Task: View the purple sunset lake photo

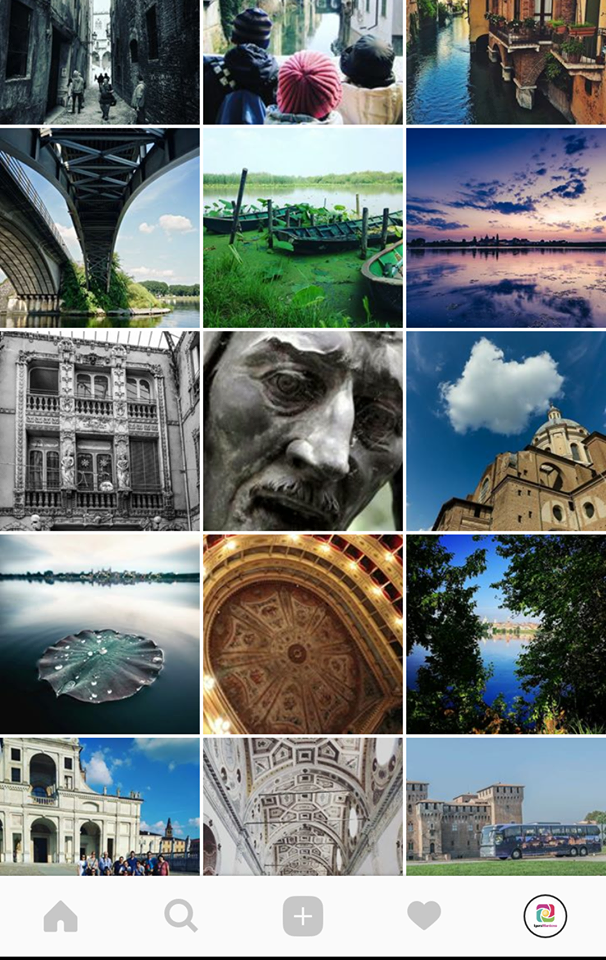Action: [x=506, y=227]
